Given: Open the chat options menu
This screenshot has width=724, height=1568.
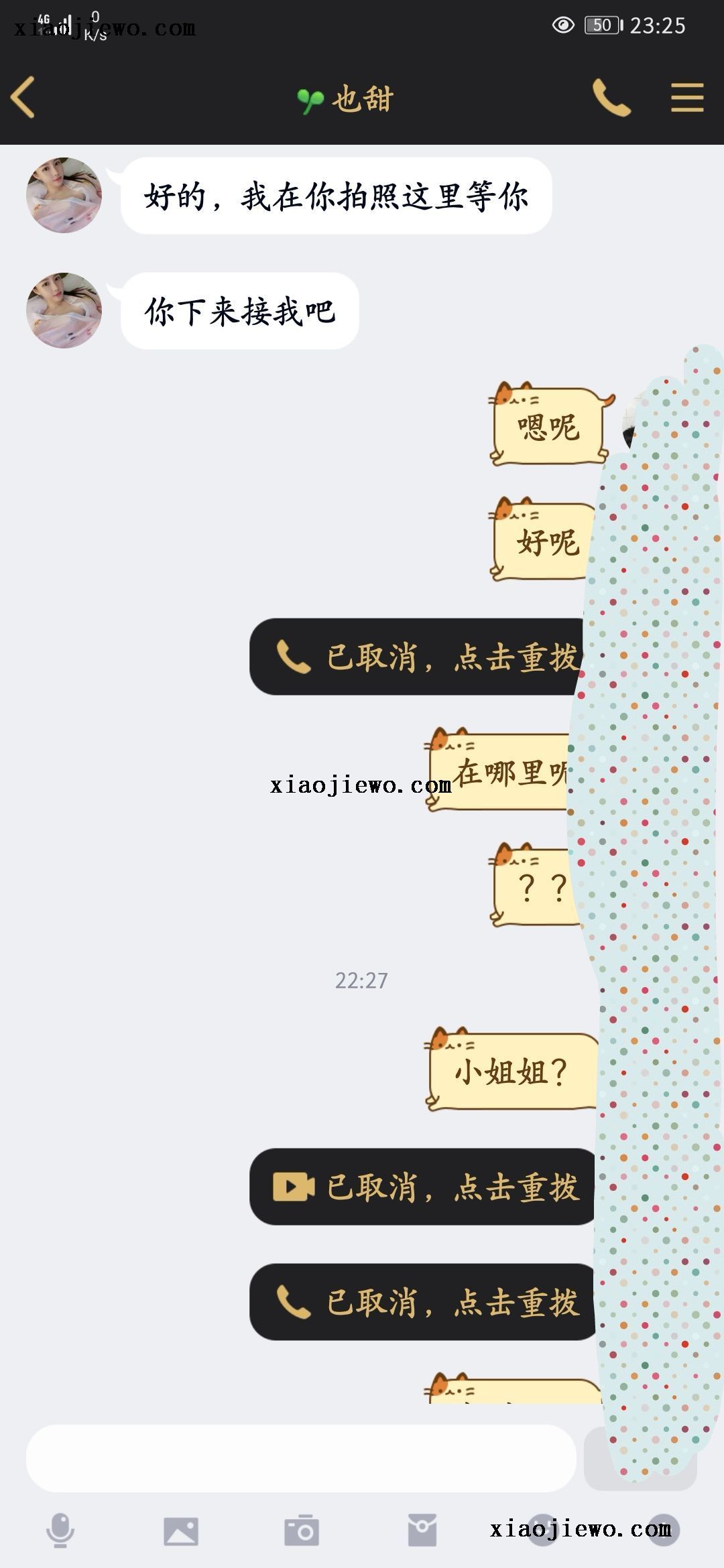Looking at the screenshot, I should tap(687, 98).
